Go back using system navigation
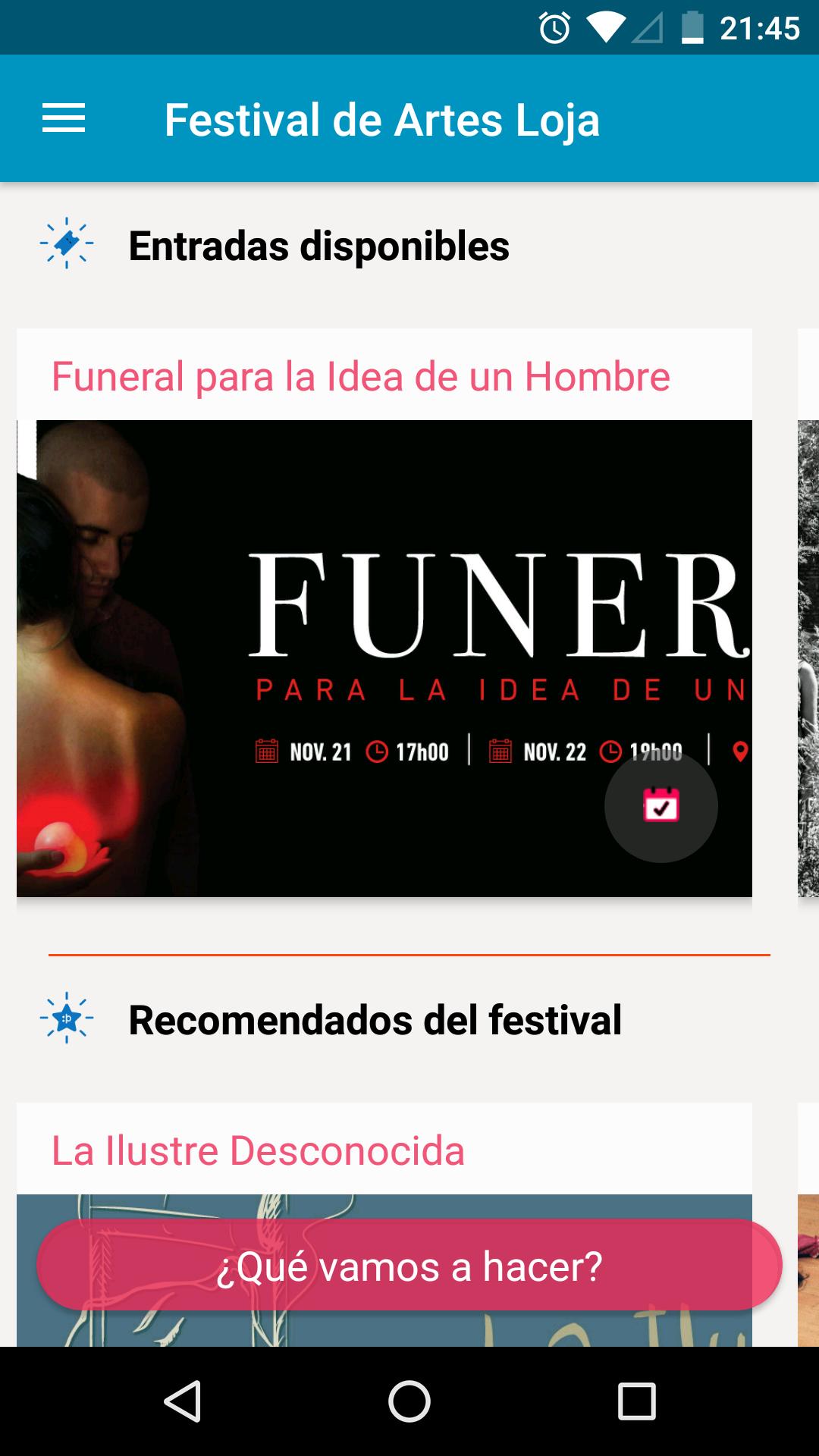Viewport: 819px width, 1456px height. [182, 1401]
